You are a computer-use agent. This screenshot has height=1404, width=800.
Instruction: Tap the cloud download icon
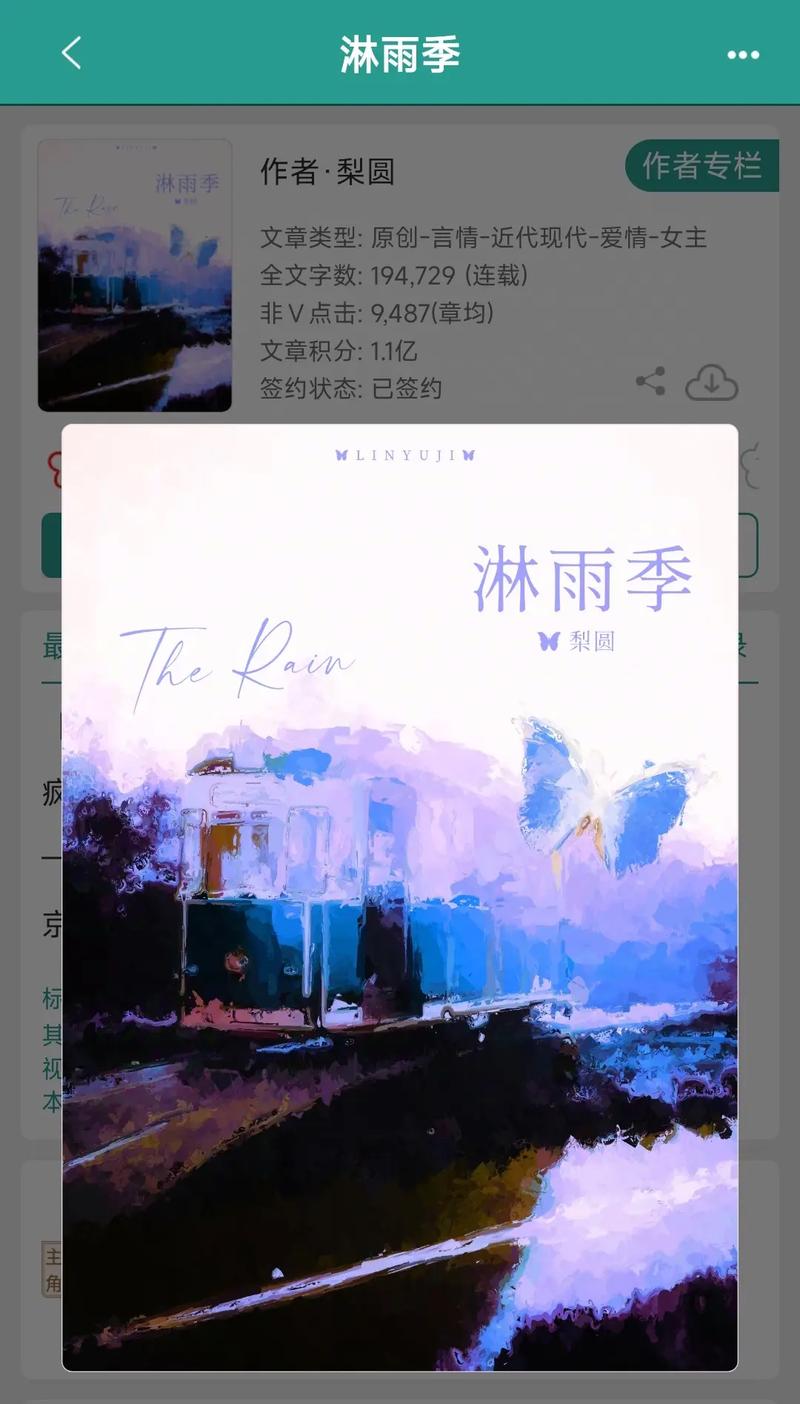714,383
